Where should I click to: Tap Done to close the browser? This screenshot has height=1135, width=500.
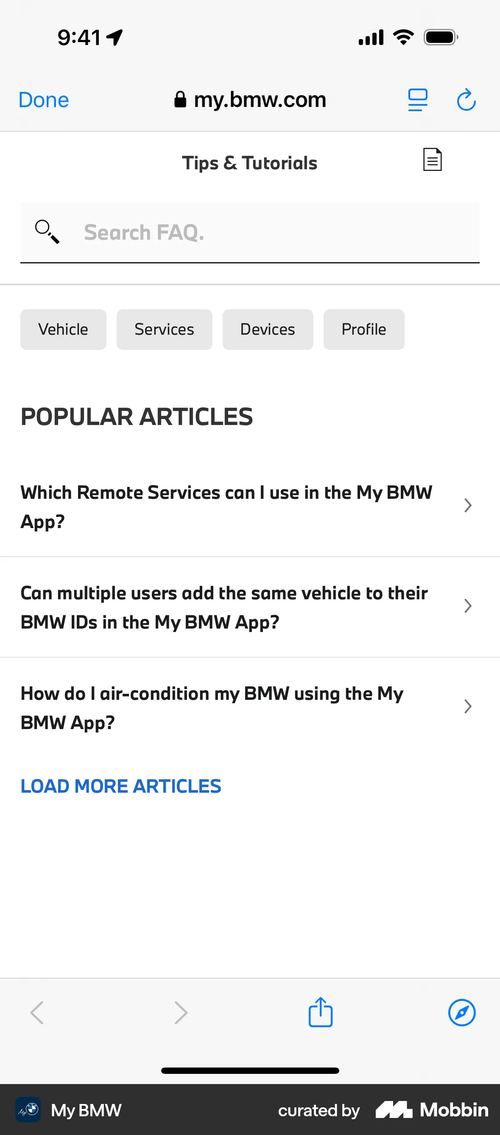43,100
